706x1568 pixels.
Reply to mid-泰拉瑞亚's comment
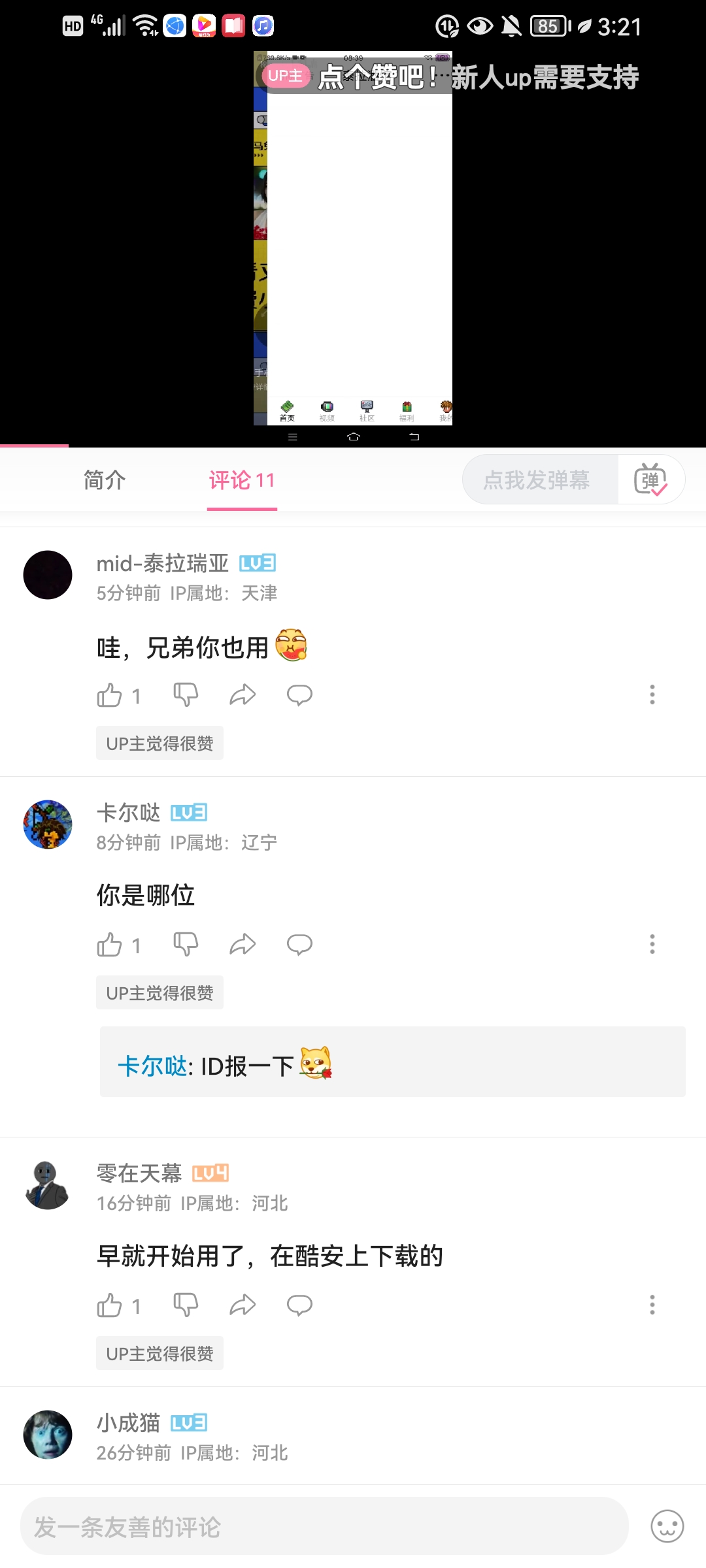coord(299,694)
